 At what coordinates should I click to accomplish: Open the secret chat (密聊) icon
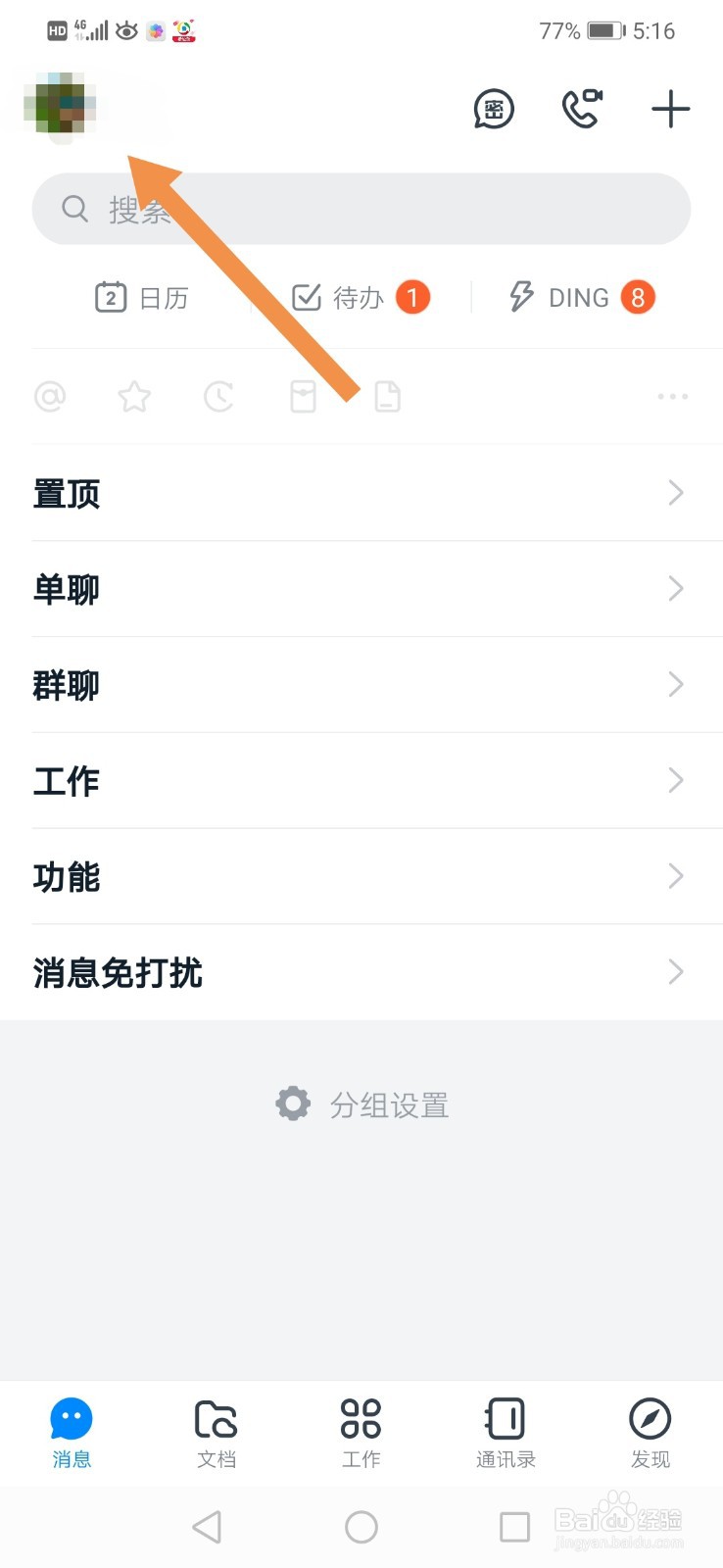pos(494,110)
